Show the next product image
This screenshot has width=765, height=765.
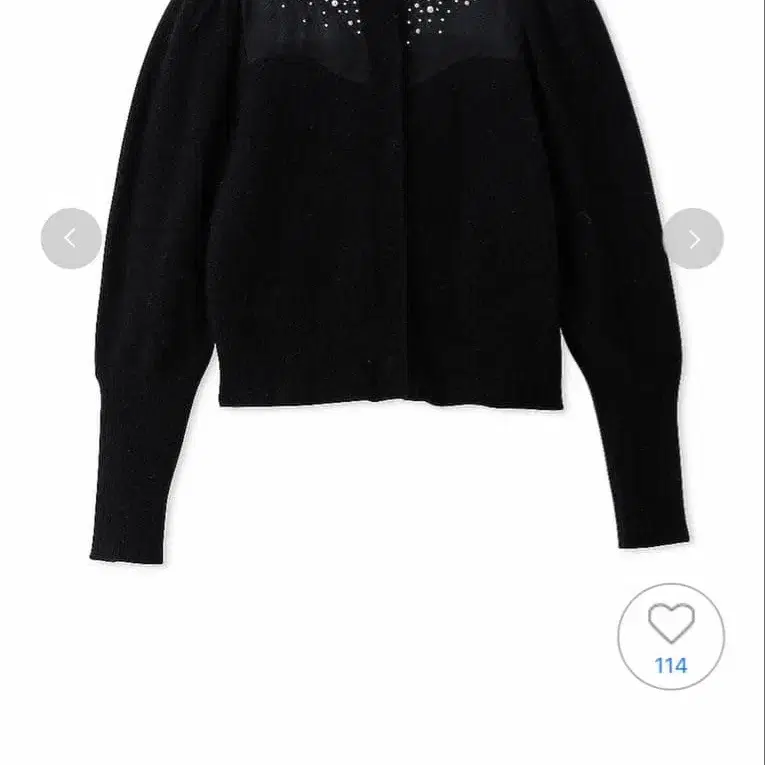click(x=693, y=238)
